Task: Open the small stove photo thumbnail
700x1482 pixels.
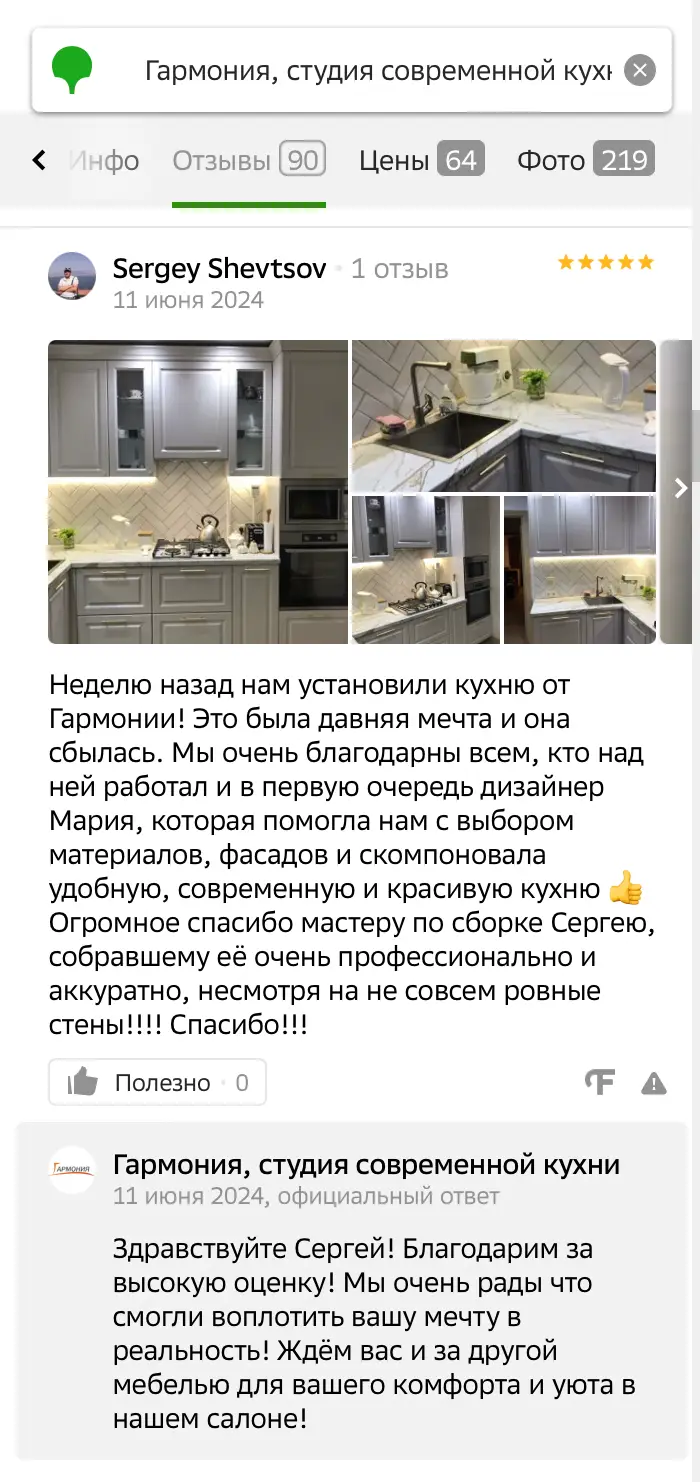Action: click(x=425, y=569)
